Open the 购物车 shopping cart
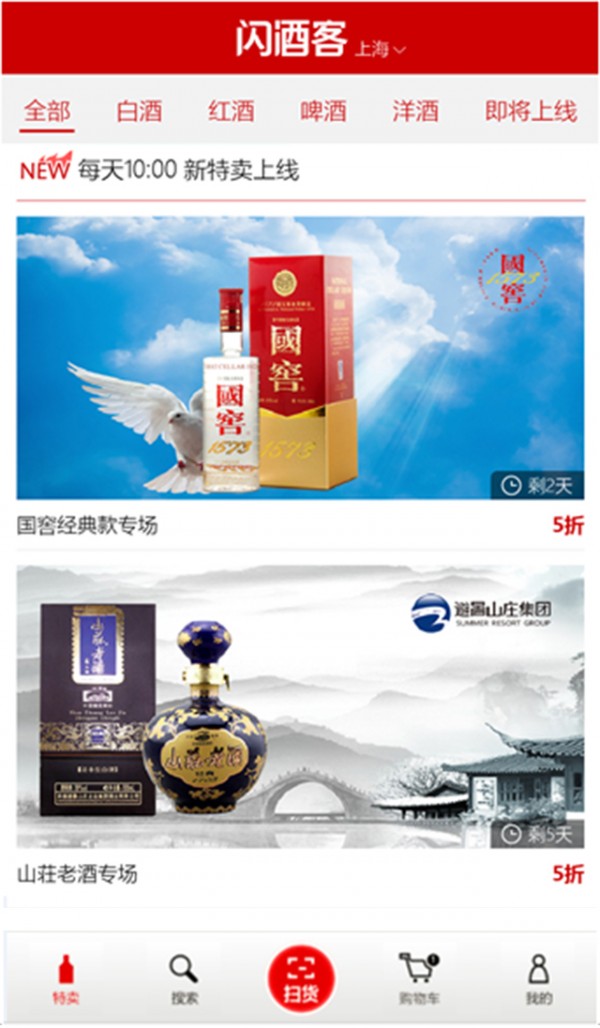The height and width of the screenshot is (1028, 600). tap(418, 980)
